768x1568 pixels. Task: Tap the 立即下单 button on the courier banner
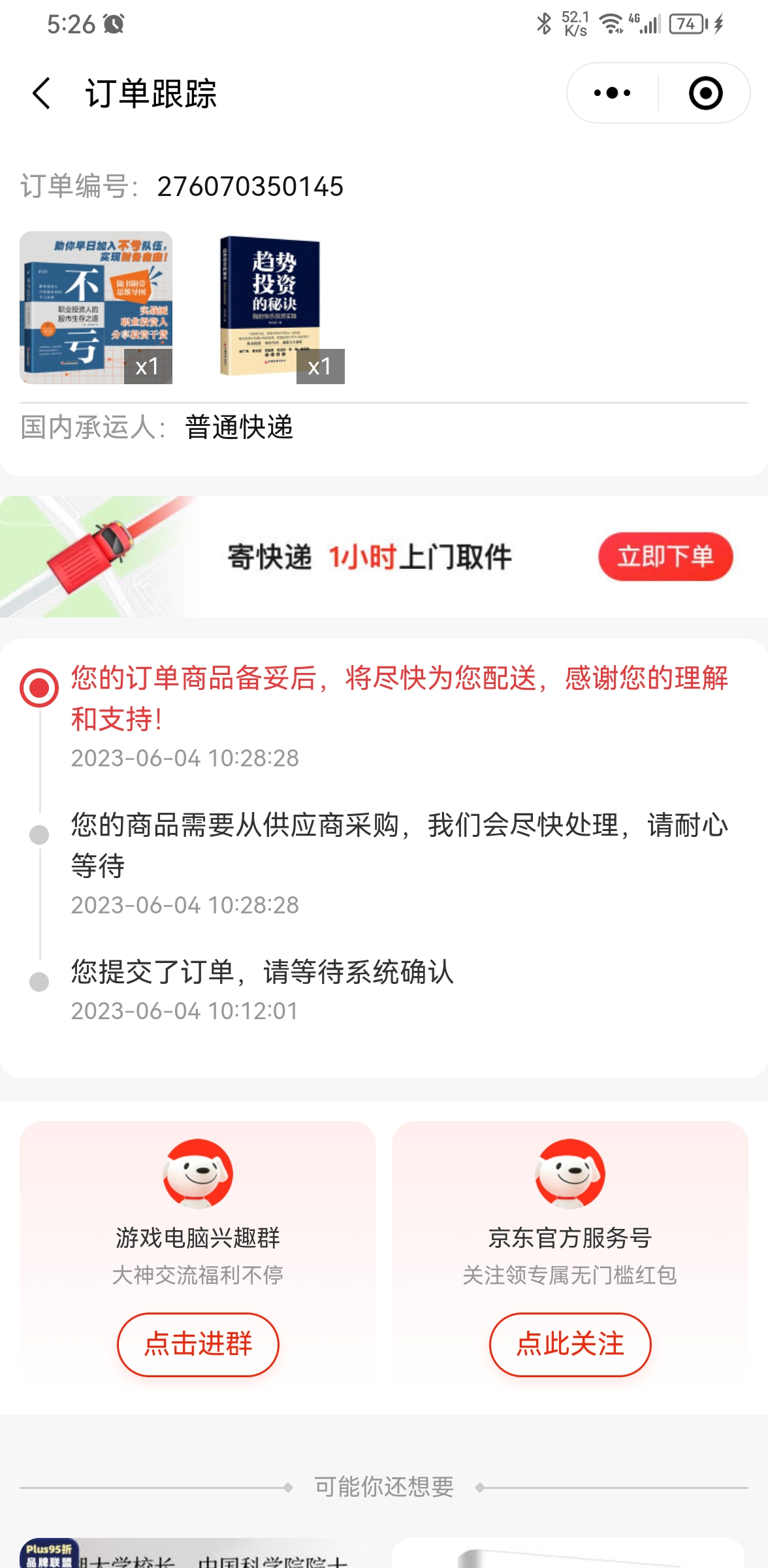click(x=665, y=557)
